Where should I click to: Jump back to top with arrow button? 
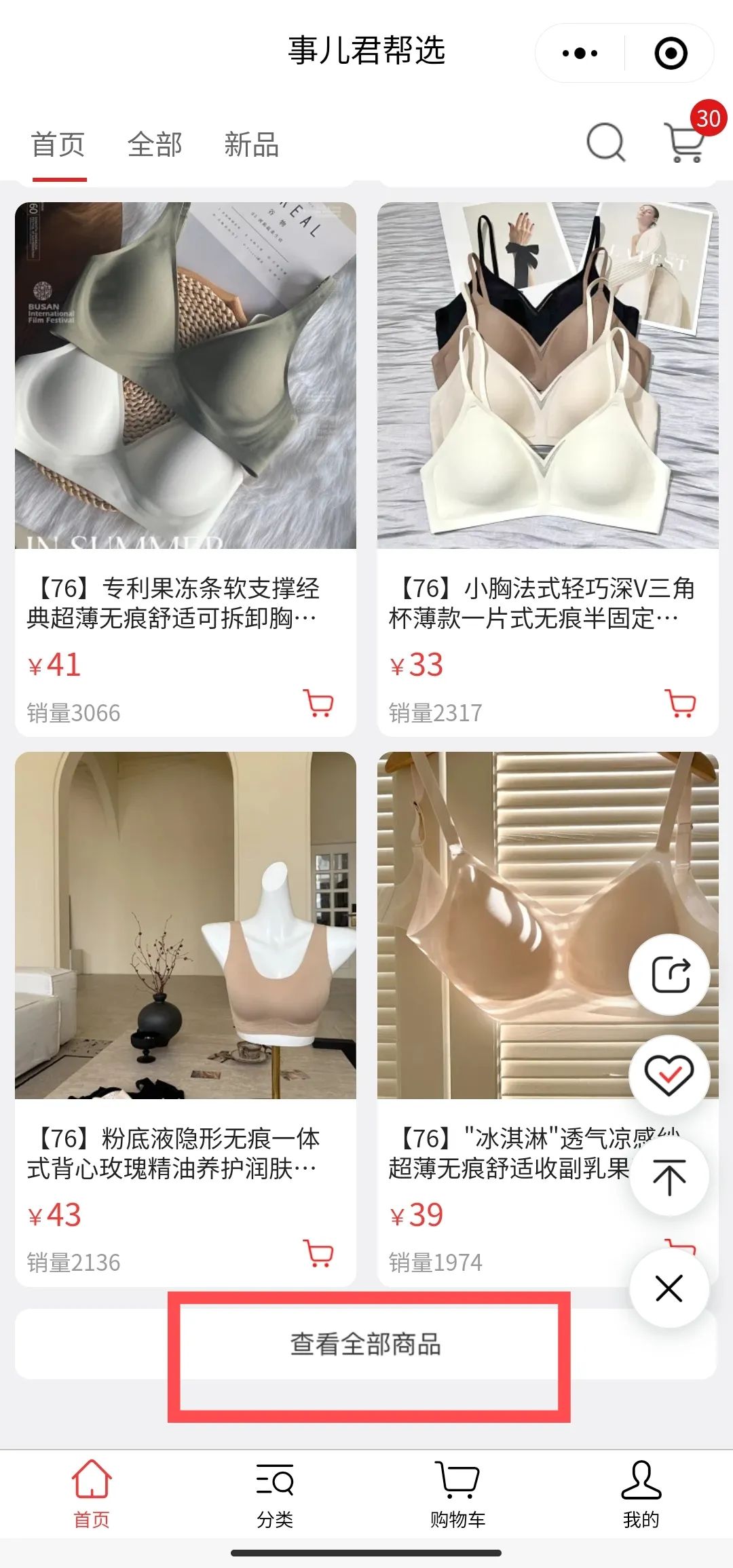670,1177
